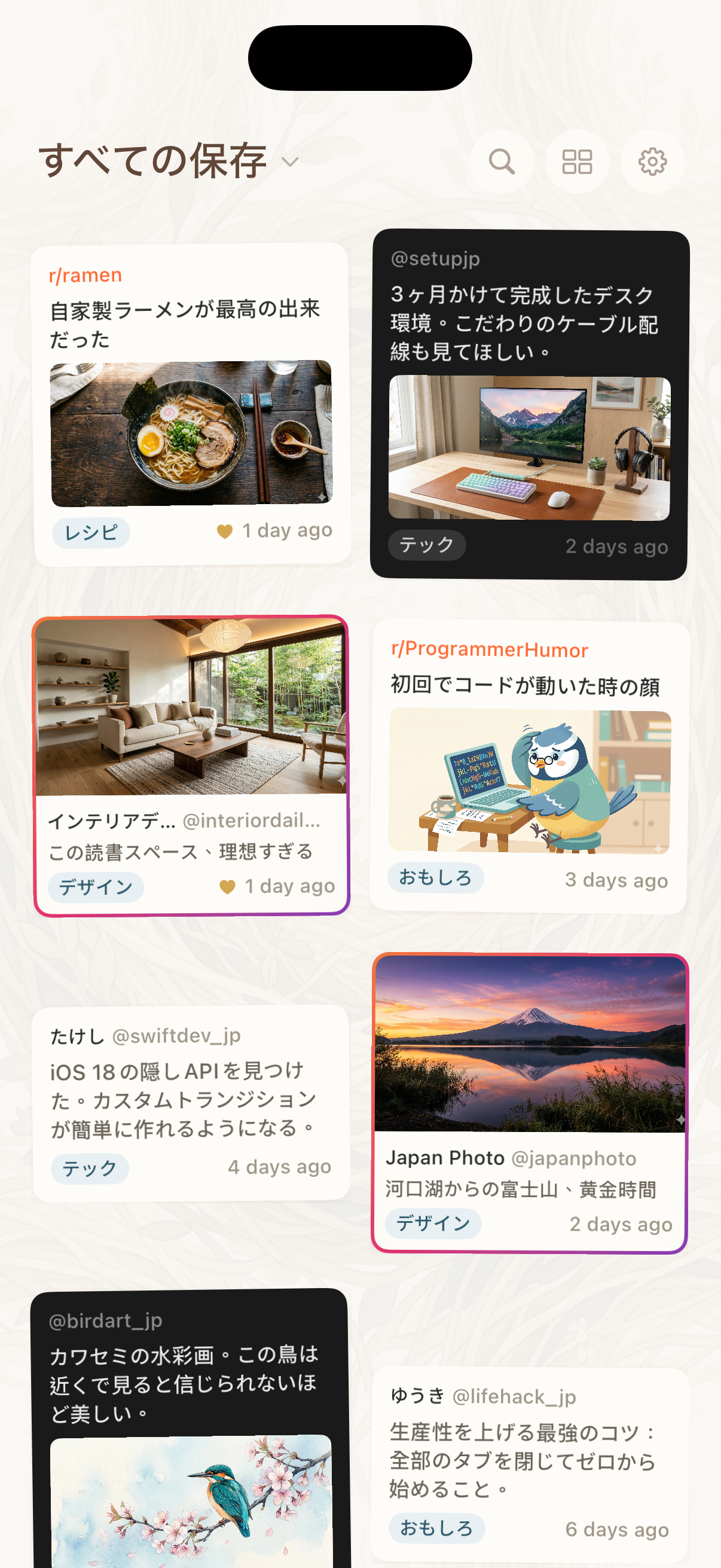Image resolution: width=721 pixels, height=1568 pixels.
Task: Filter saved posts by デザイン tag
Action: tap(97, 887)
